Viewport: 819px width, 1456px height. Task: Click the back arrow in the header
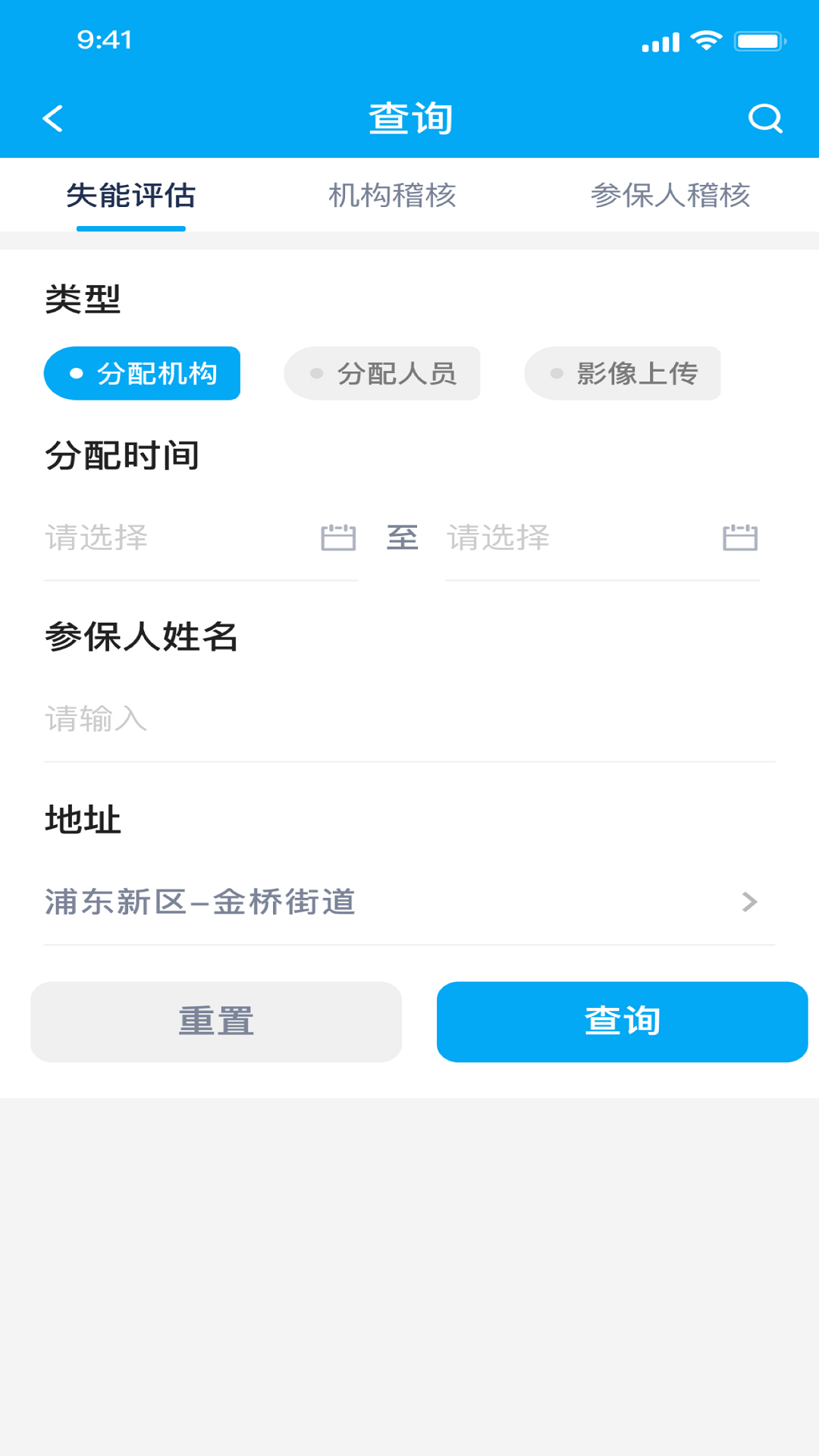click(x=52, y=118)
